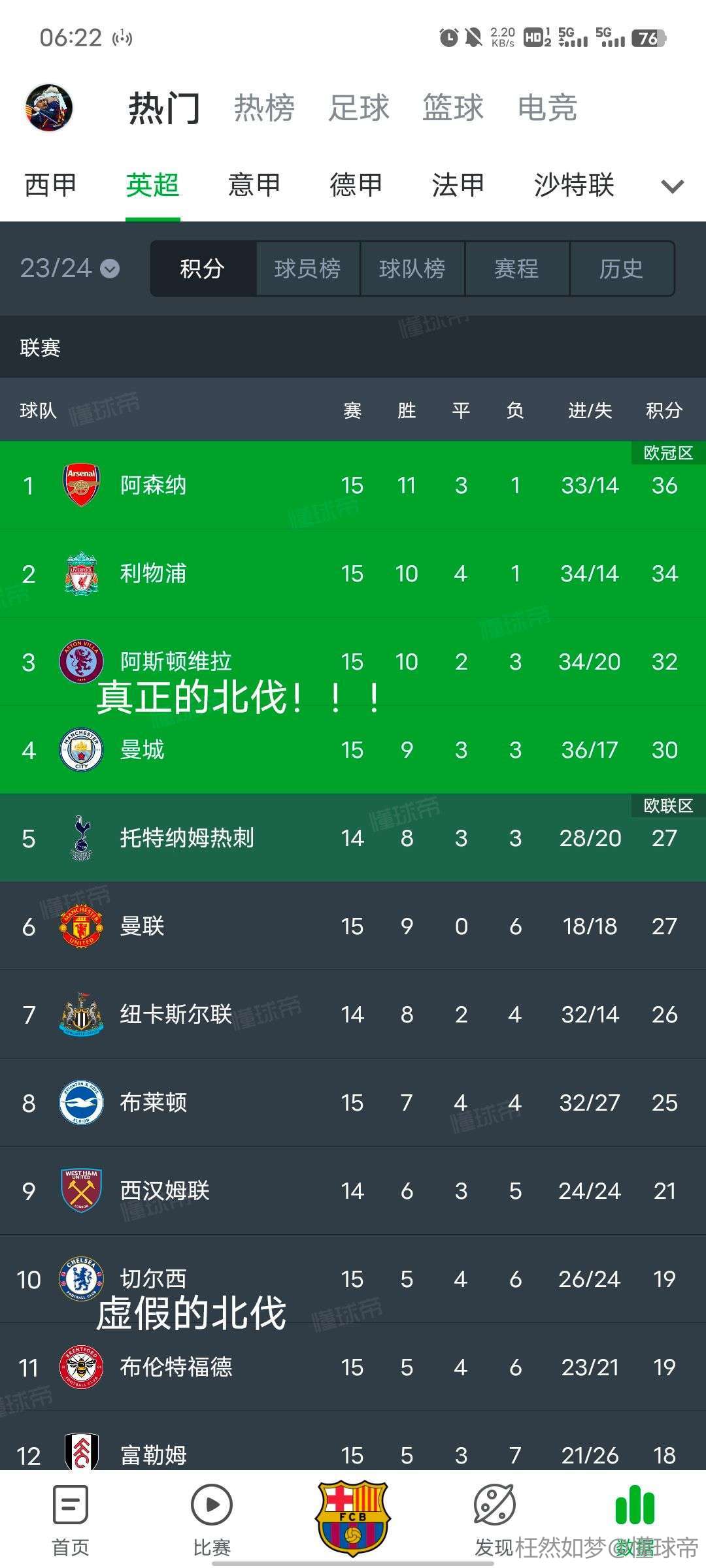The image size is (706, 1568).
Task: Switch to the 历史 segment
Action: (622, 269)
